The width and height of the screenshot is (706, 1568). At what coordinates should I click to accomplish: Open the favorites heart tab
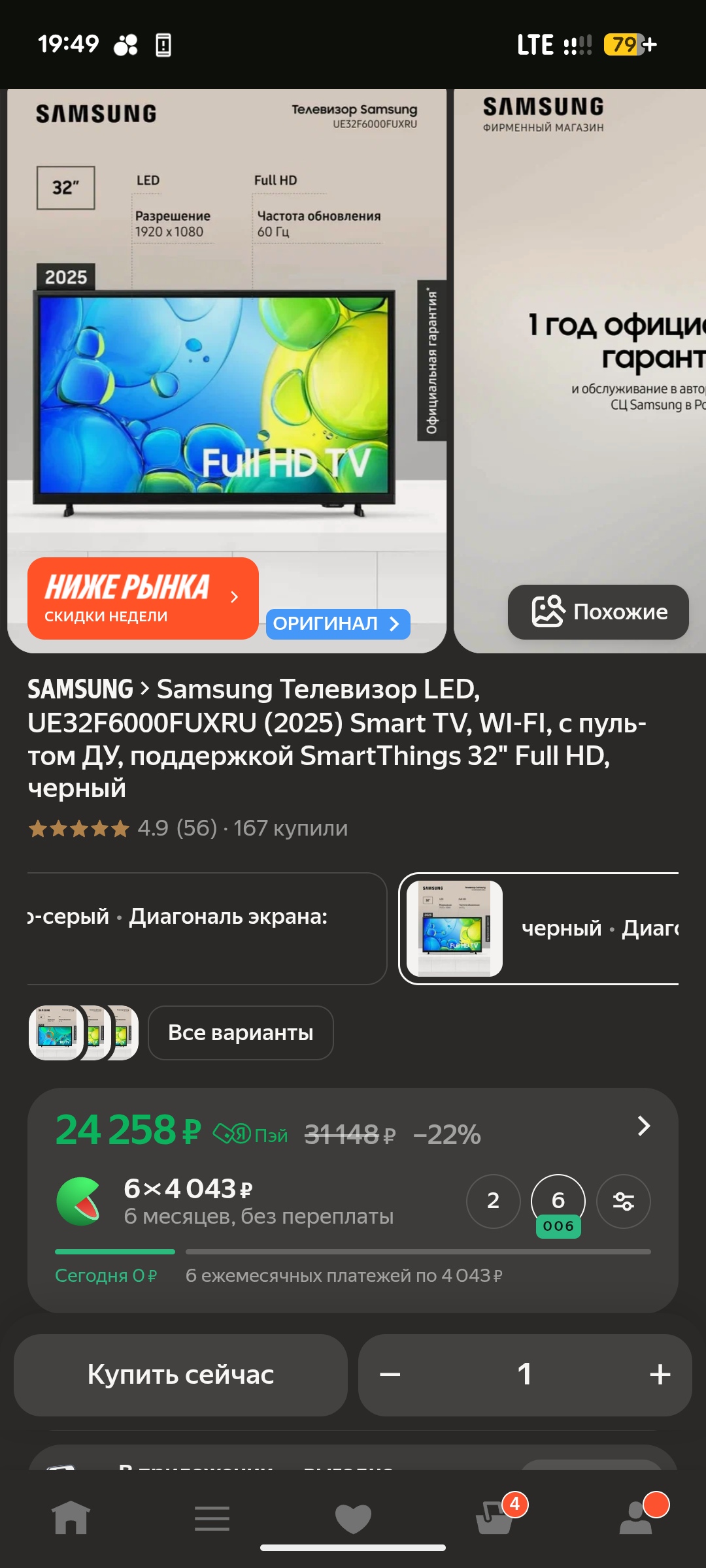[x=353, y=1517]
